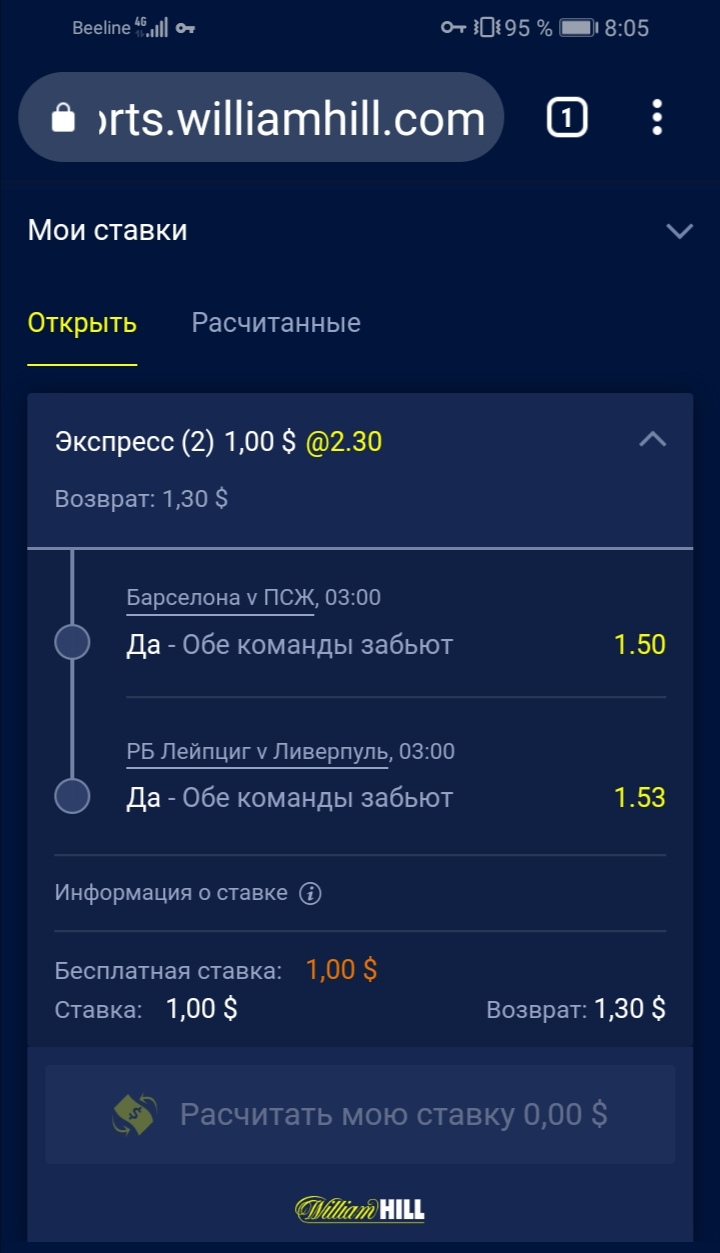
Task: Open the browser tab switcher
Action: 566,119
